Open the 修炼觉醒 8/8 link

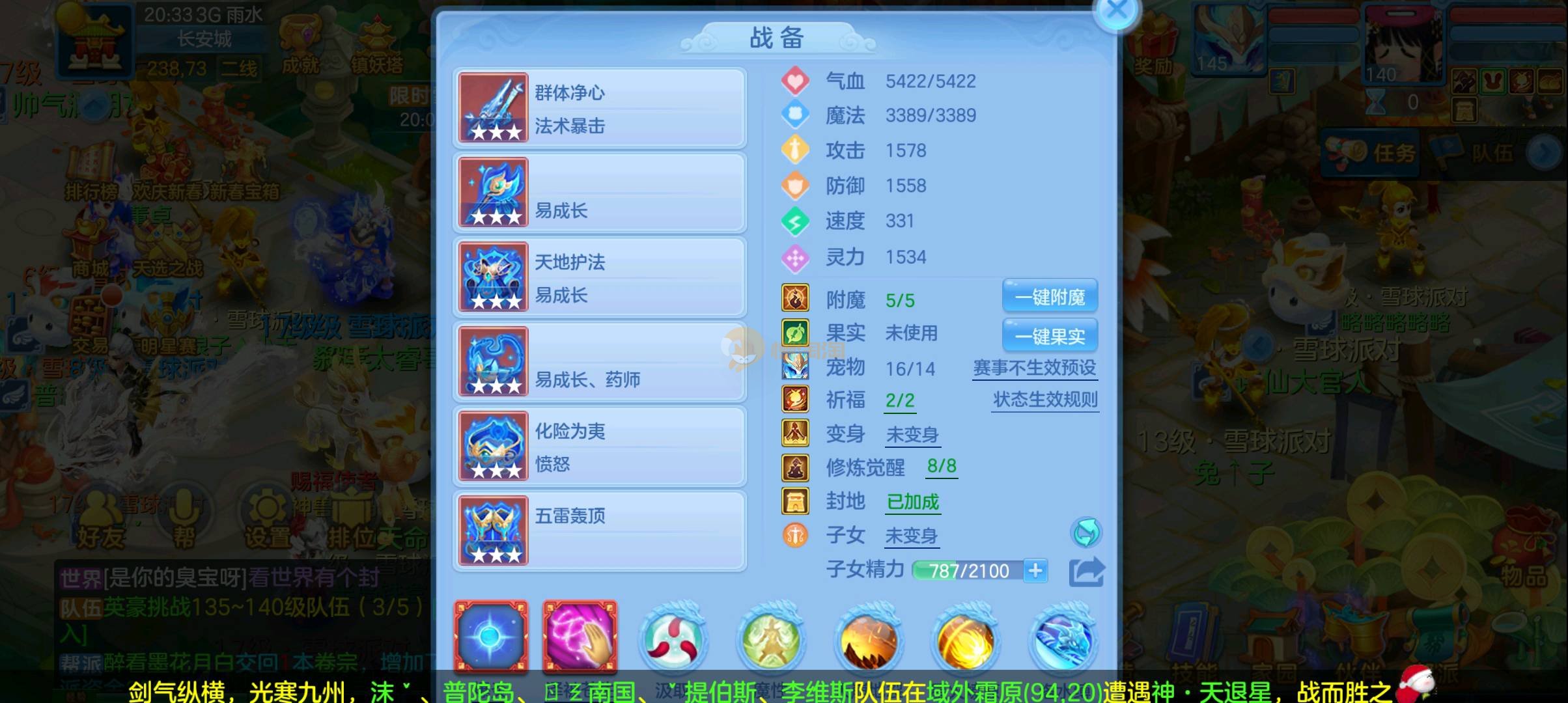click(x=942, y=466)
